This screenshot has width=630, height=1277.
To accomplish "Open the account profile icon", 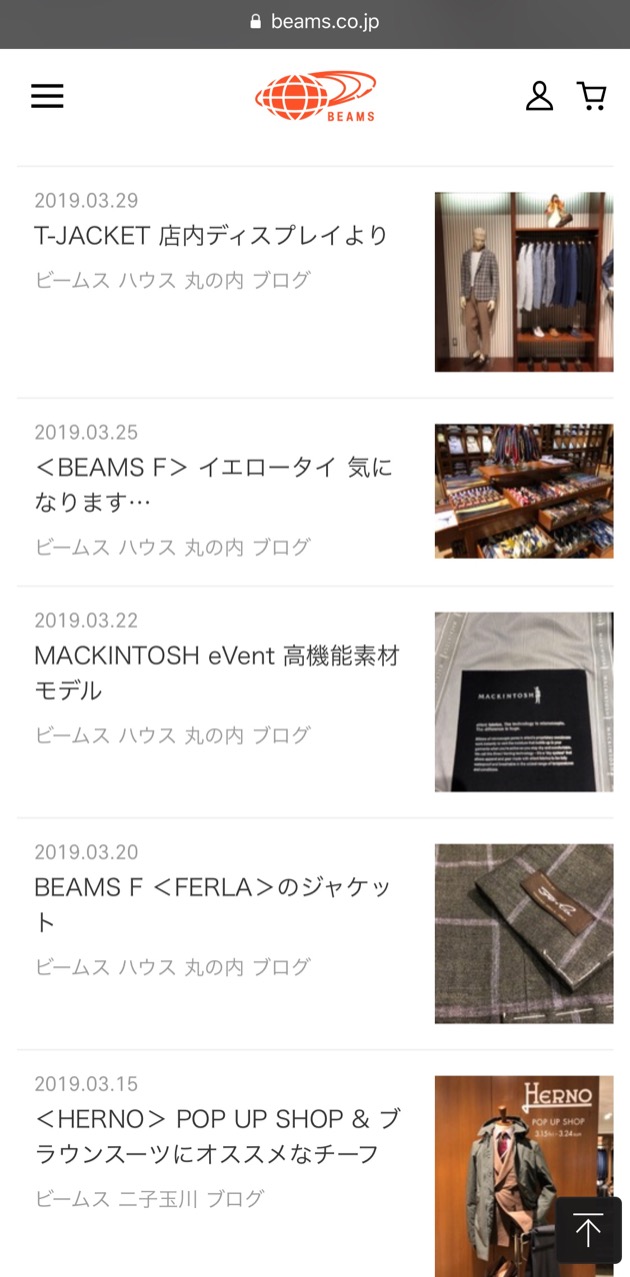I will 539,96.
